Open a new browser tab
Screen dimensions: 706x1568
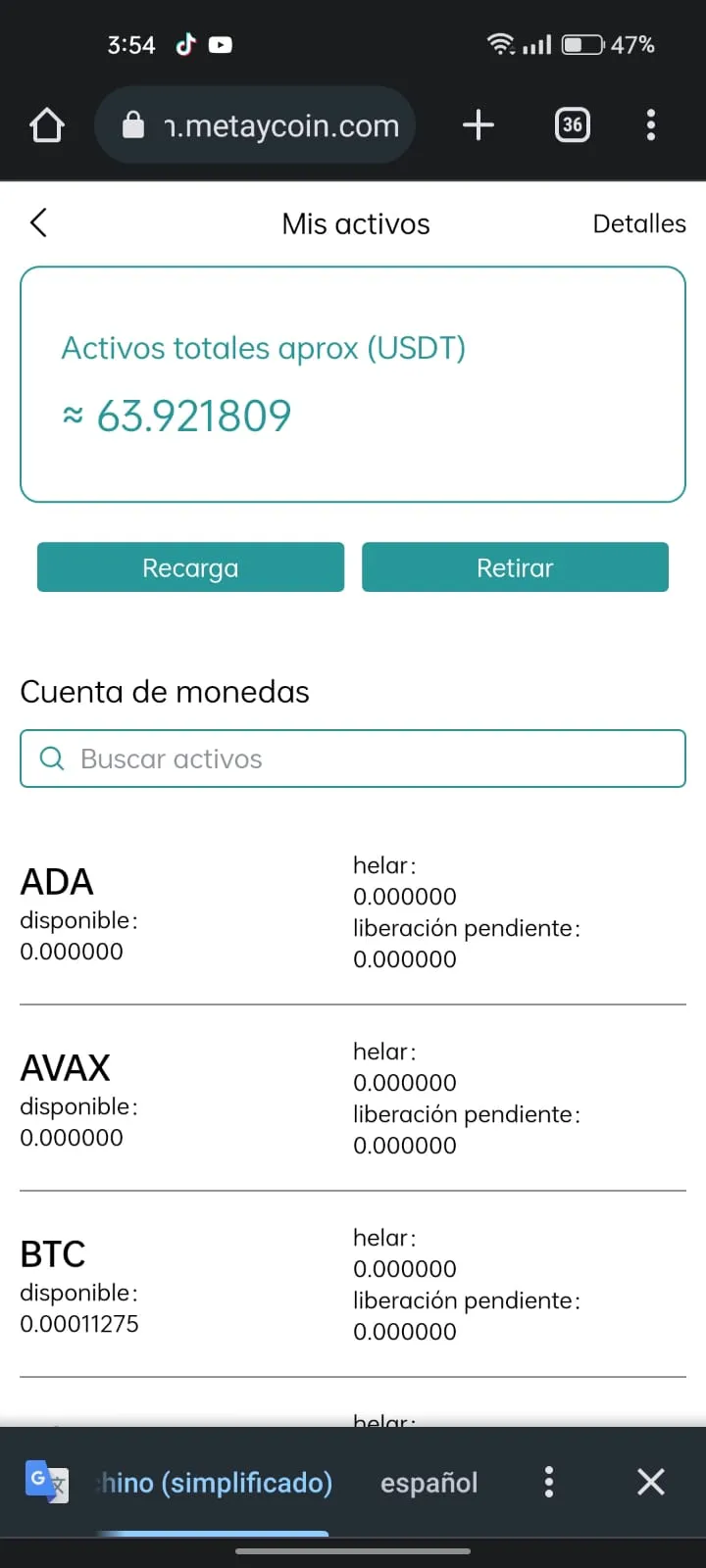pos(478,125)
